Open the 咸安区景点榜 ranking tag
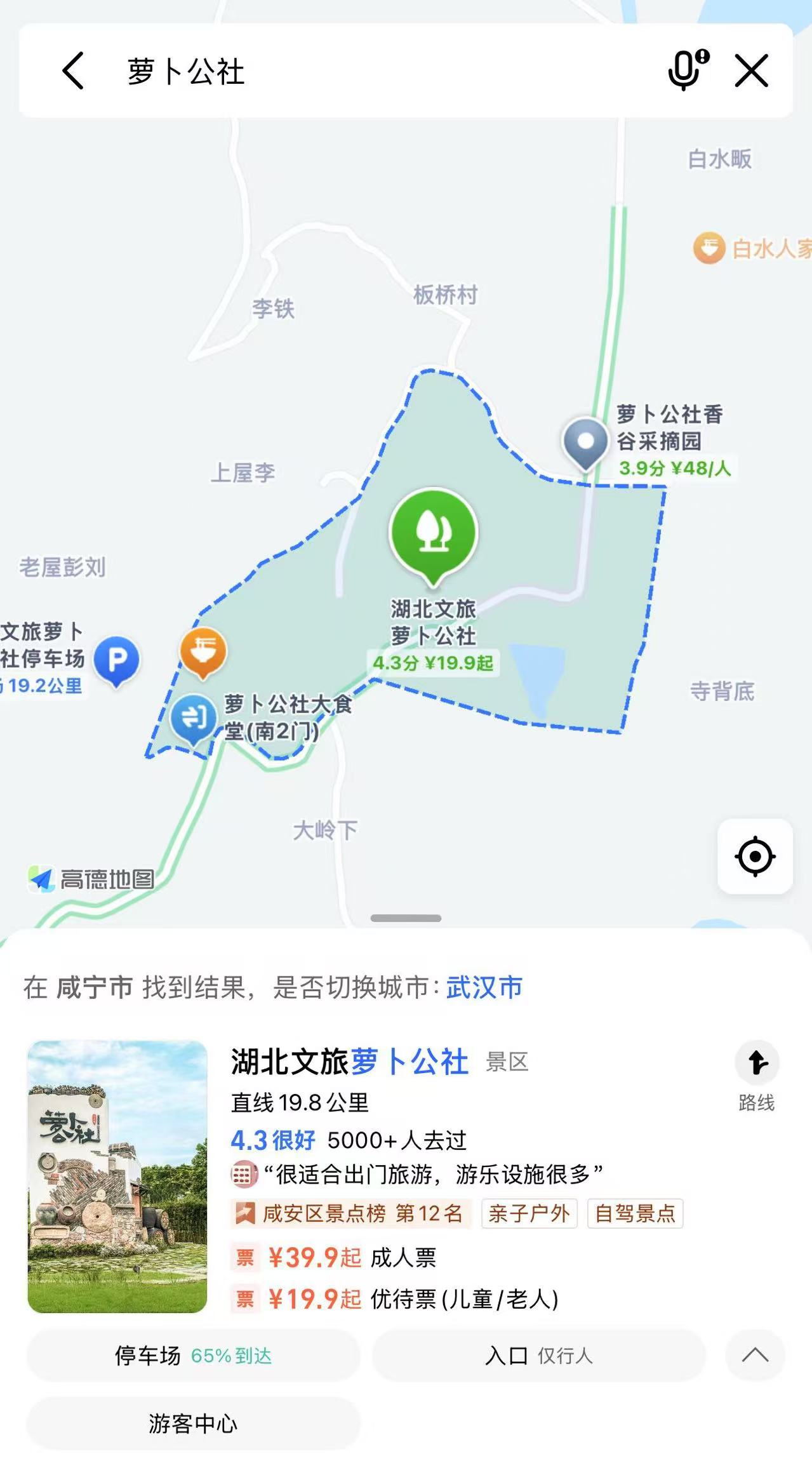Image resolution: width=812 pixels, height=1468 pixels. [x=350, y=1213]
